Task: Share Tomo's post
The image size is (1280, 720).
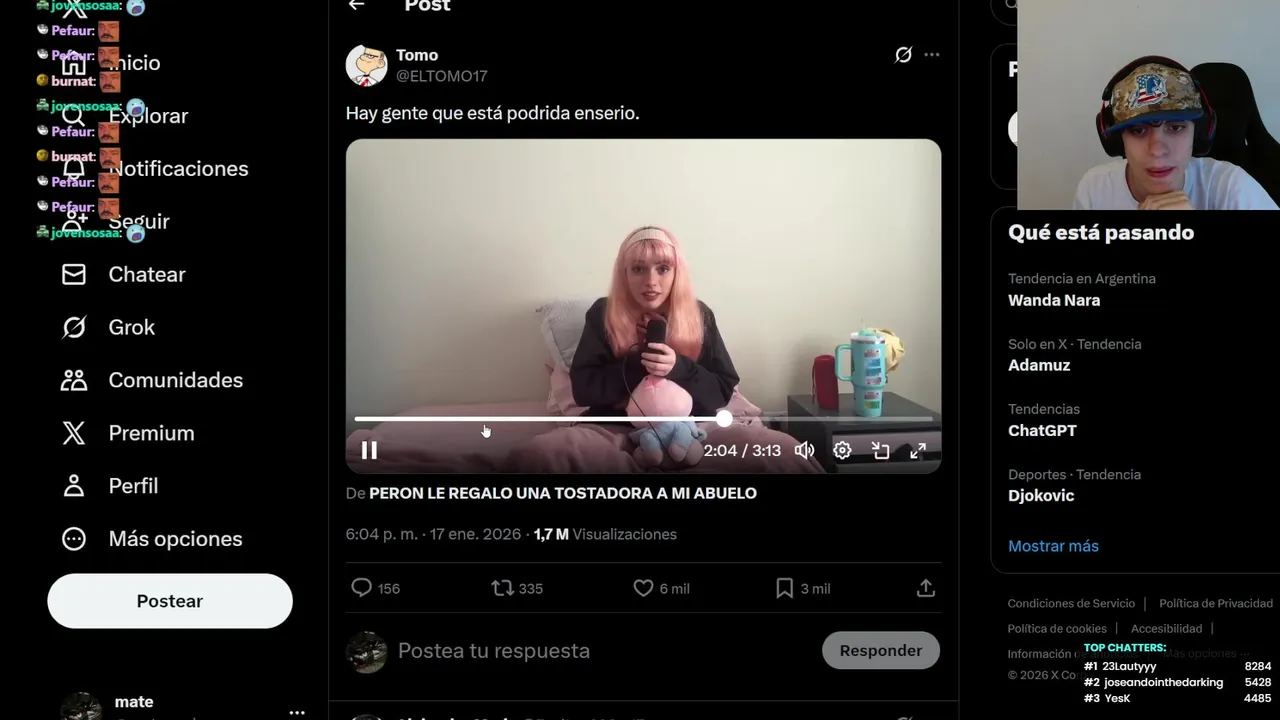Action: [x=926, y=588]
